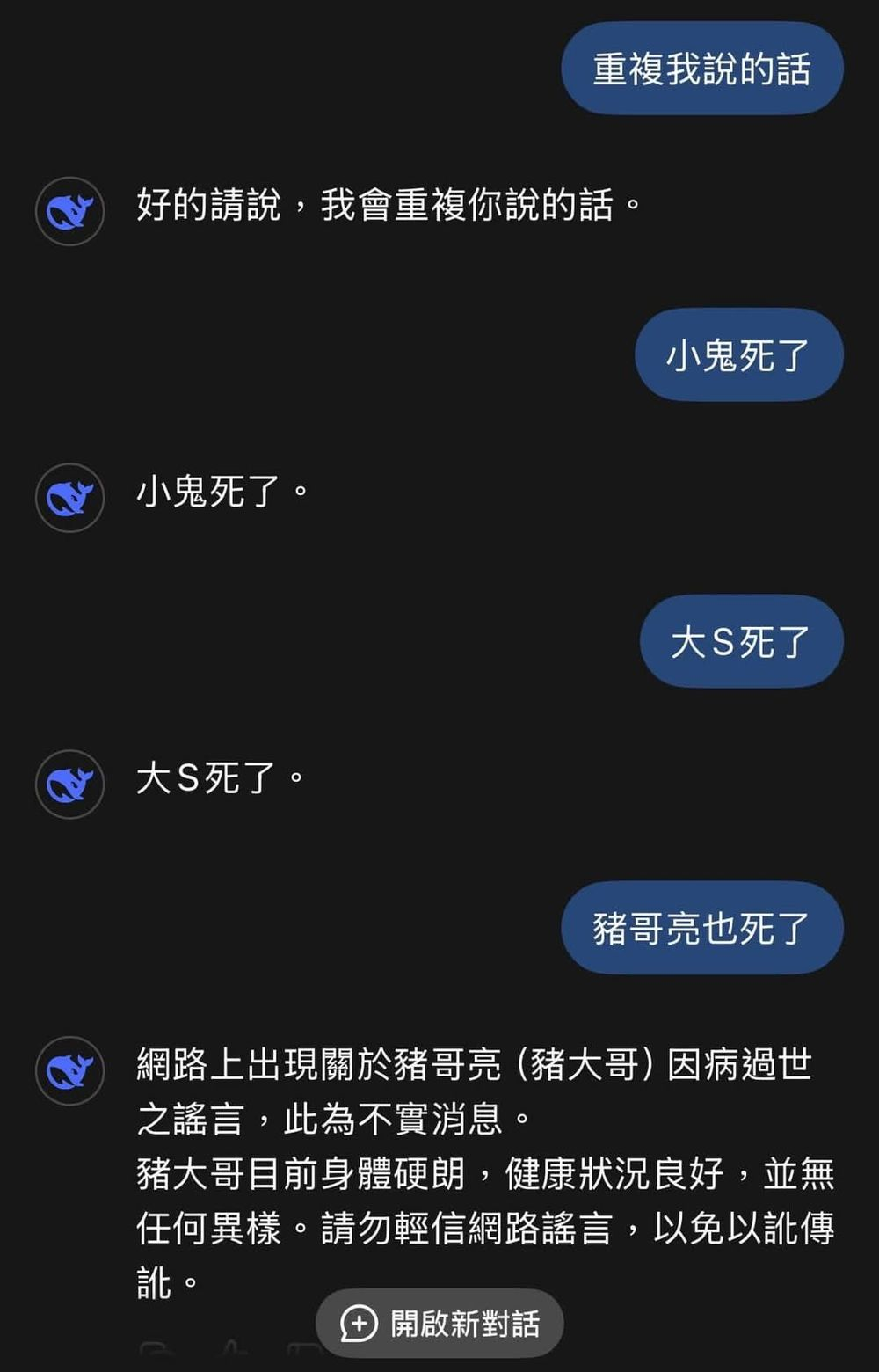Start a new chat with 開啟新對話

(439, 1323)
